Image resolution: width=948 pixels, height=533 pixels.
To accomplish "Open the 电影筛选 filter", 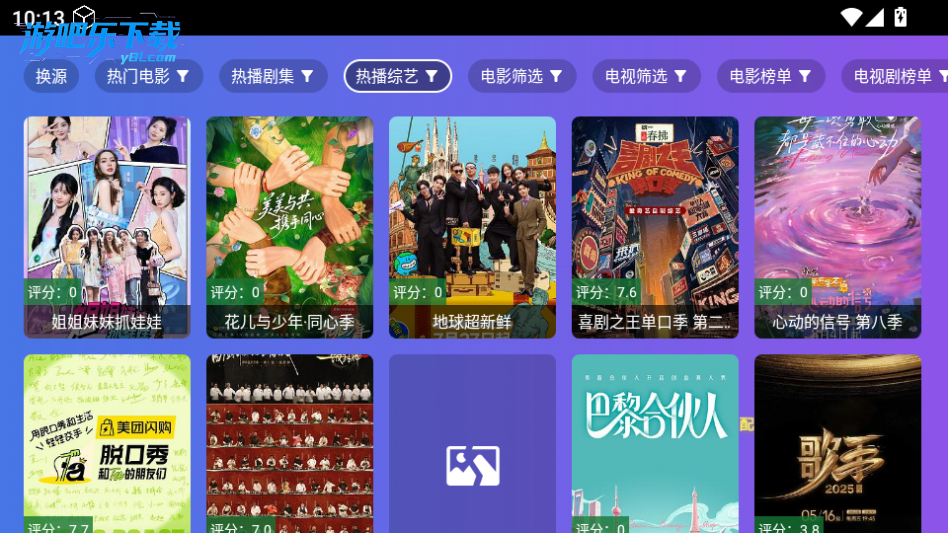I will 521,76.
